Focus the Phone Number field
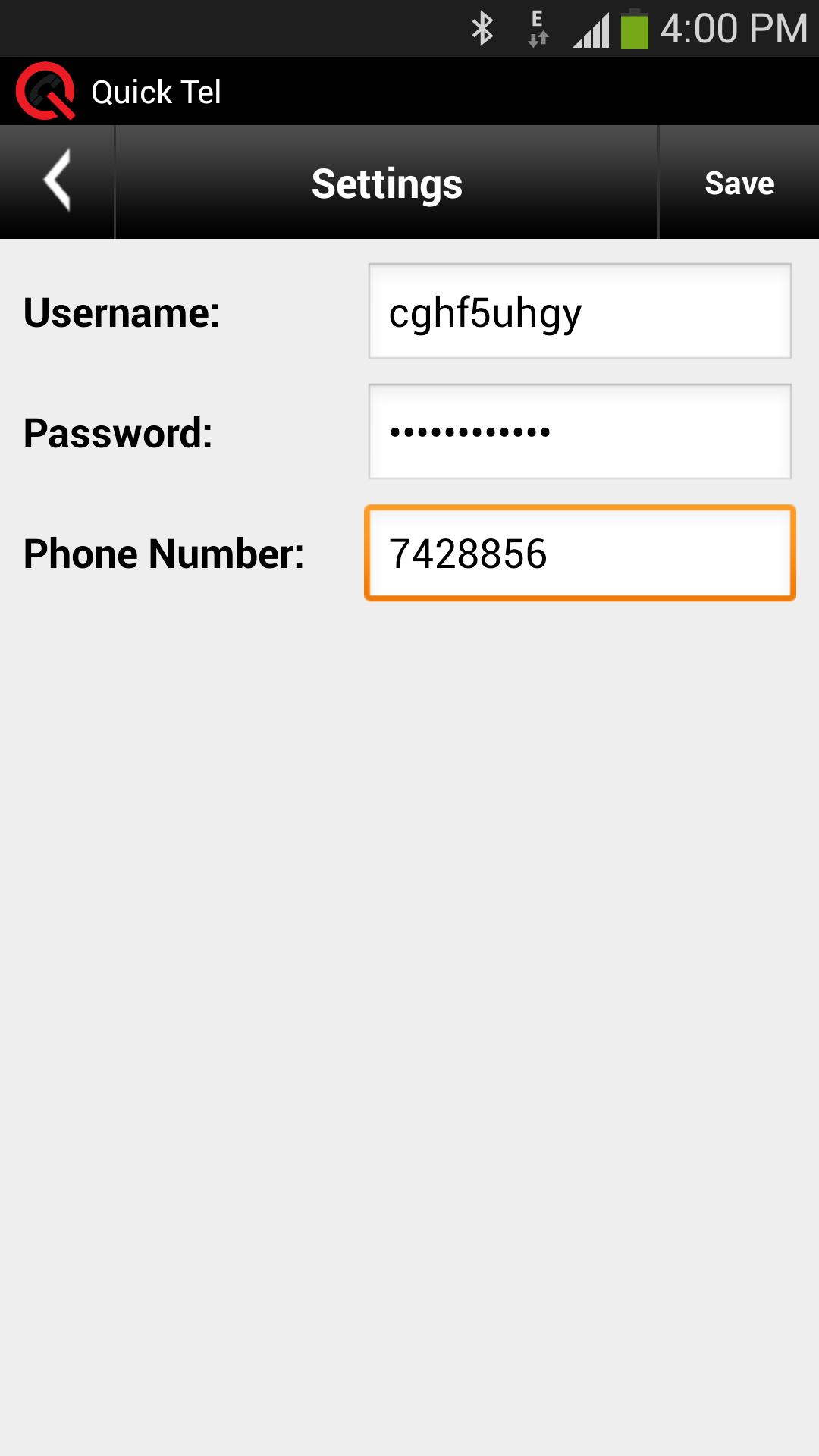The width and height of the screenshot is (819, 1456). click(579, 554)
